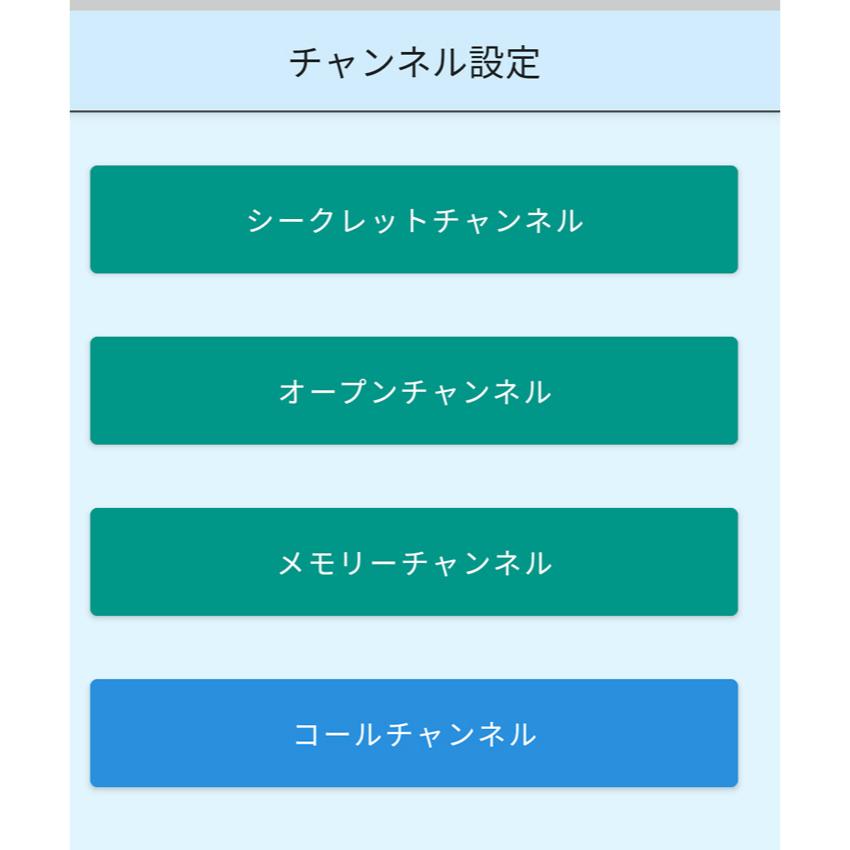Open the シークレットチャンネル settings
This screenshot has height=850, width=850.
click(x=414, y=220)
